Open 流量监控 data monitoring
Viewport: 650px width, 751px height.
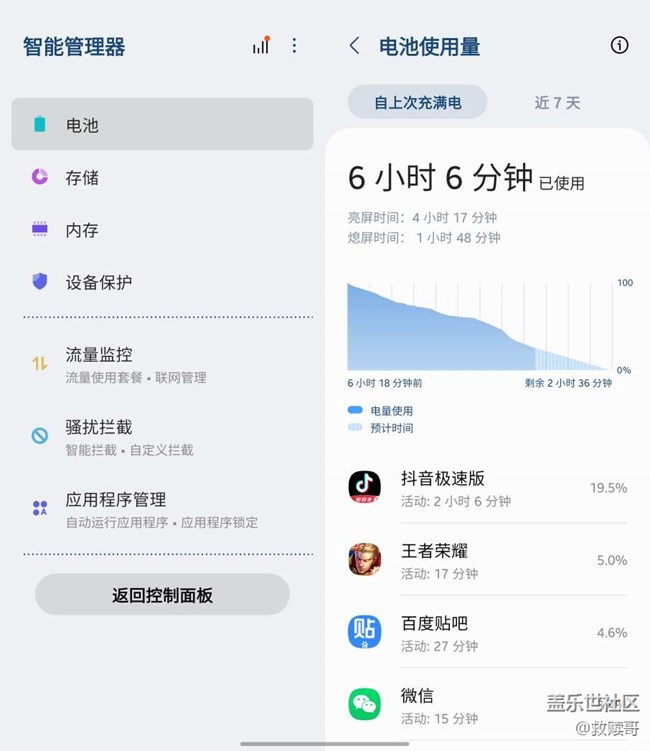(x=162, y=364)
